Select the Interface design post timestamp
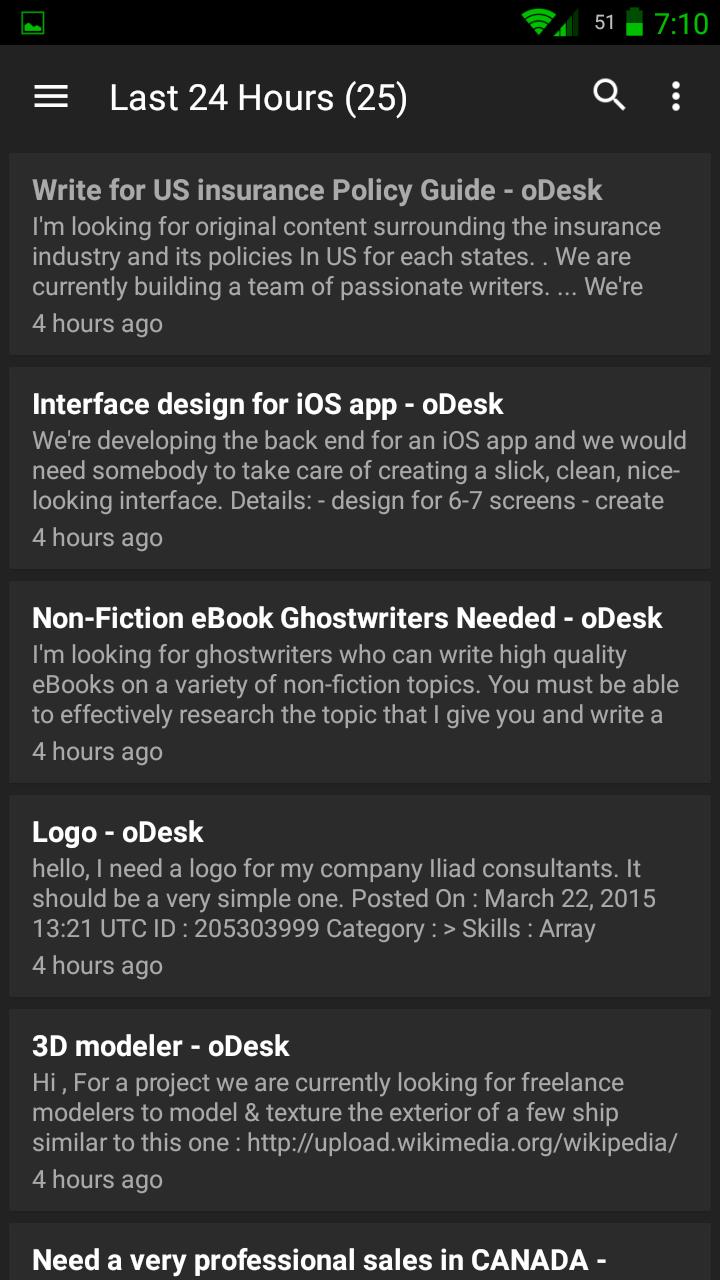The height and width of the screenshot is (1280, 720). (x=97, y=537)
